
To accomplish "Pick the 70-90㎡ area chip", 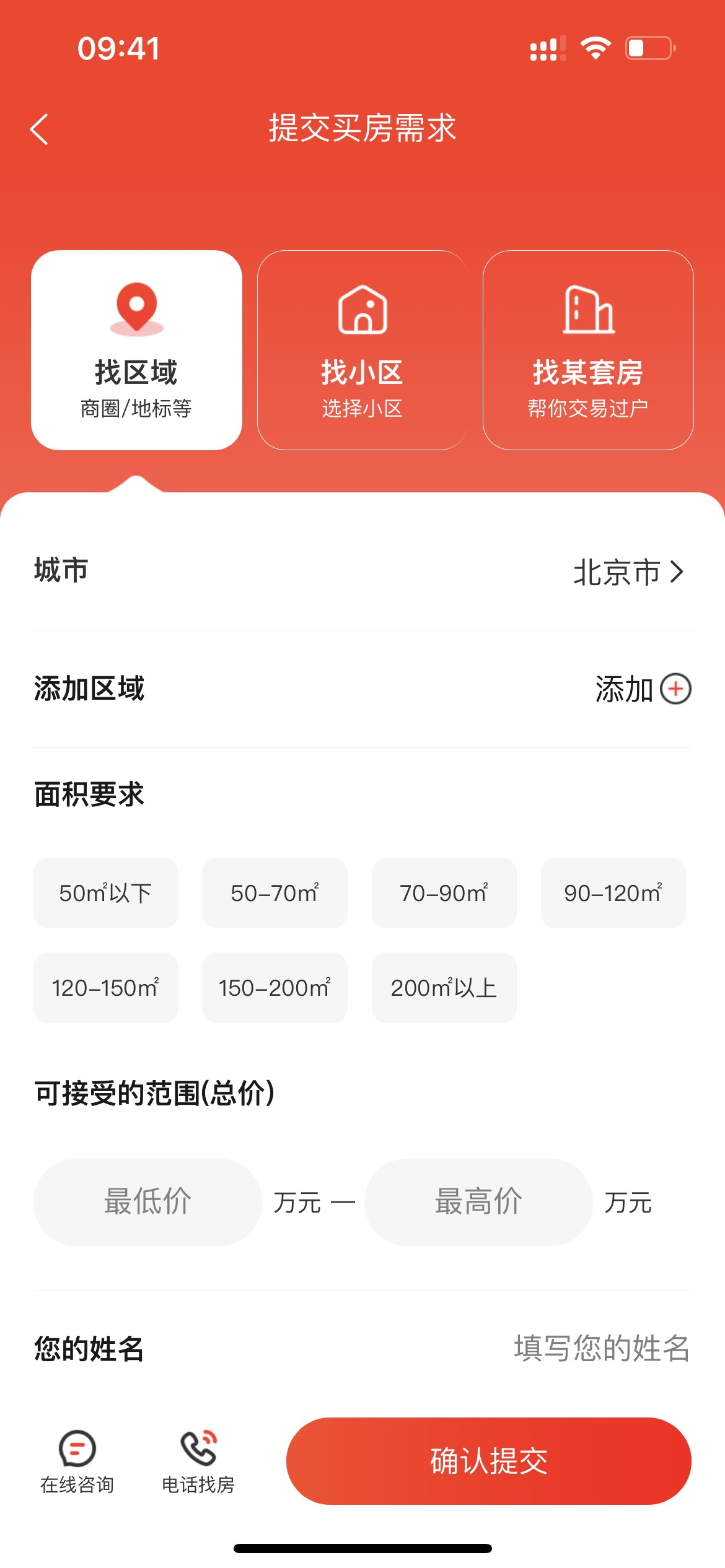I will point(444,893).
